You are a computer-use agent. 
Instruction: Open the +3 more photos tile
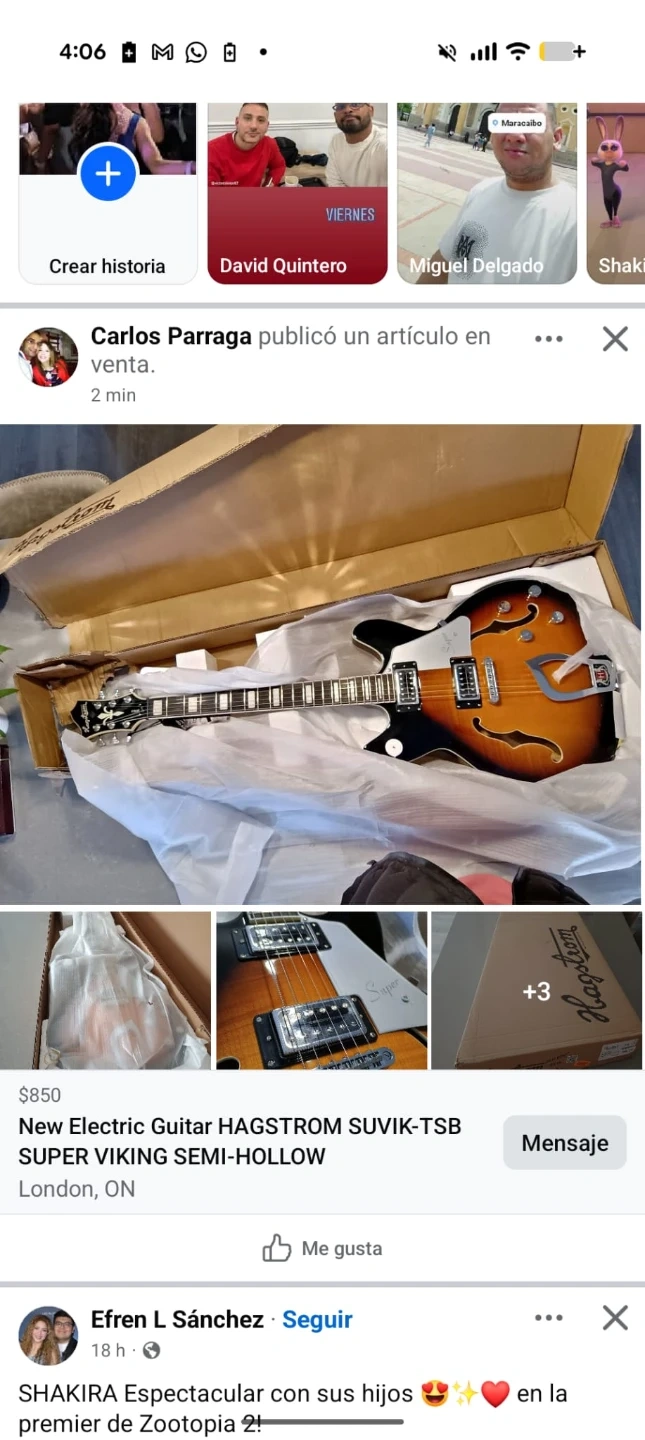point(536,990)
